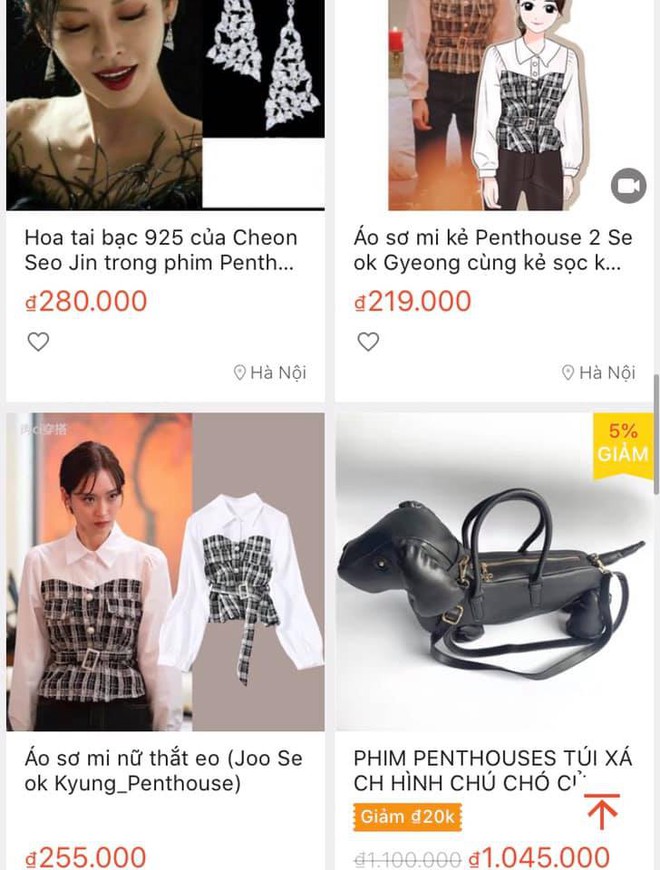Open the Hoa tai bạc 925 earrings product
Viewport: 660px width, 870px height.
click(160, 250)
